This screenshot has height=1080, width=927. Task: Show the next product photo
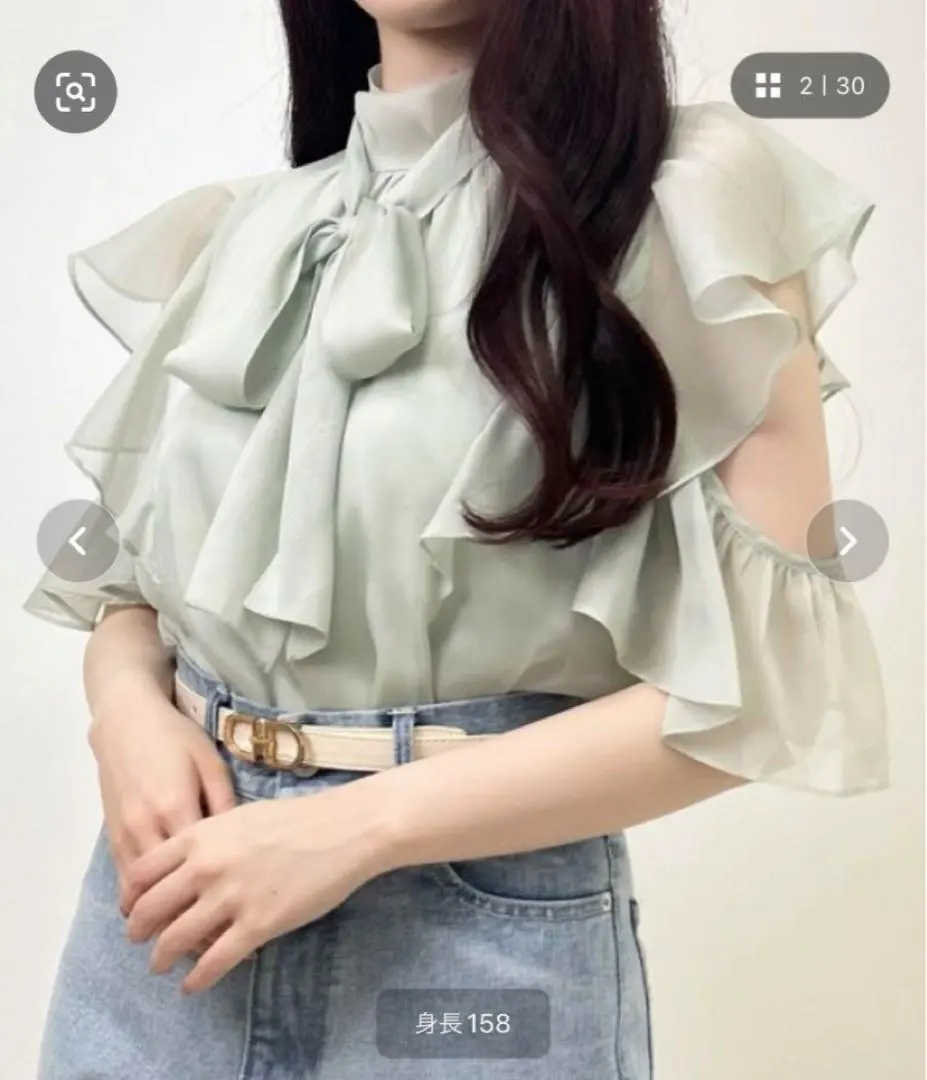847,541
